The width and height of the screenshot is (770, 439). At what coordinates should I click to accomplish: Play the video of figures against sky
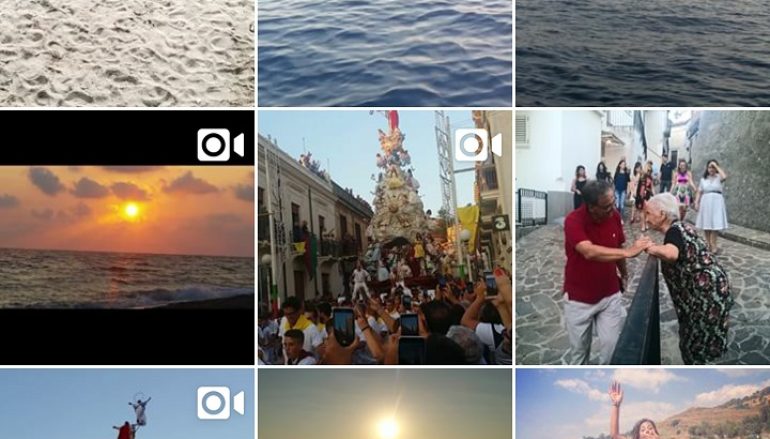point(127,404)
